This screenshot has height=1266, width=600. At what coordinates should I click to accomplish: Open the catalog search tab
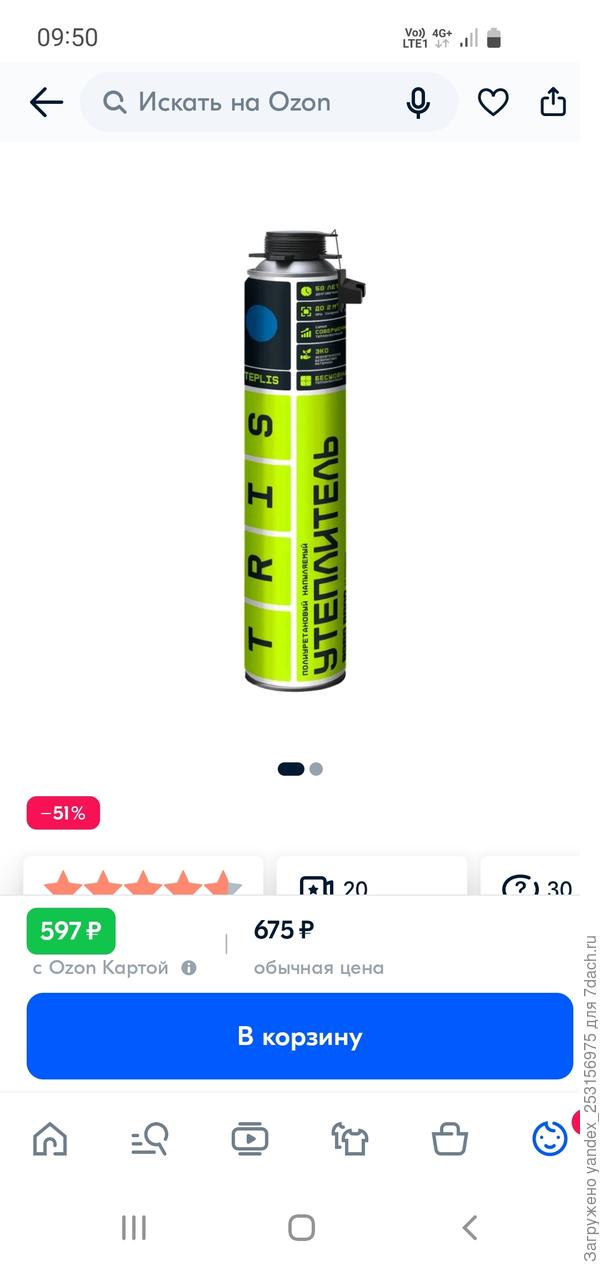150,1139
